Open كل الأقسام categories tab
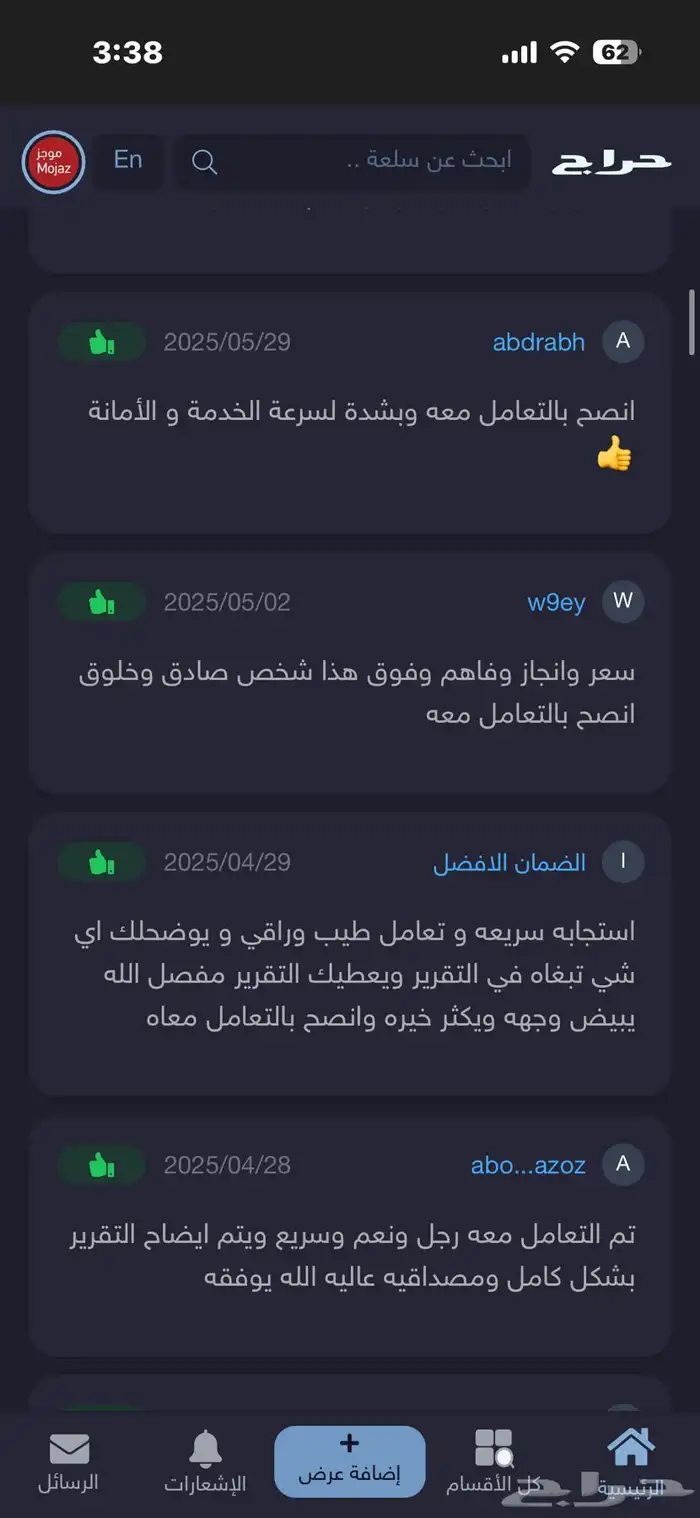The height and width of the screenshot is (1518, 700). click(493, 1461)
